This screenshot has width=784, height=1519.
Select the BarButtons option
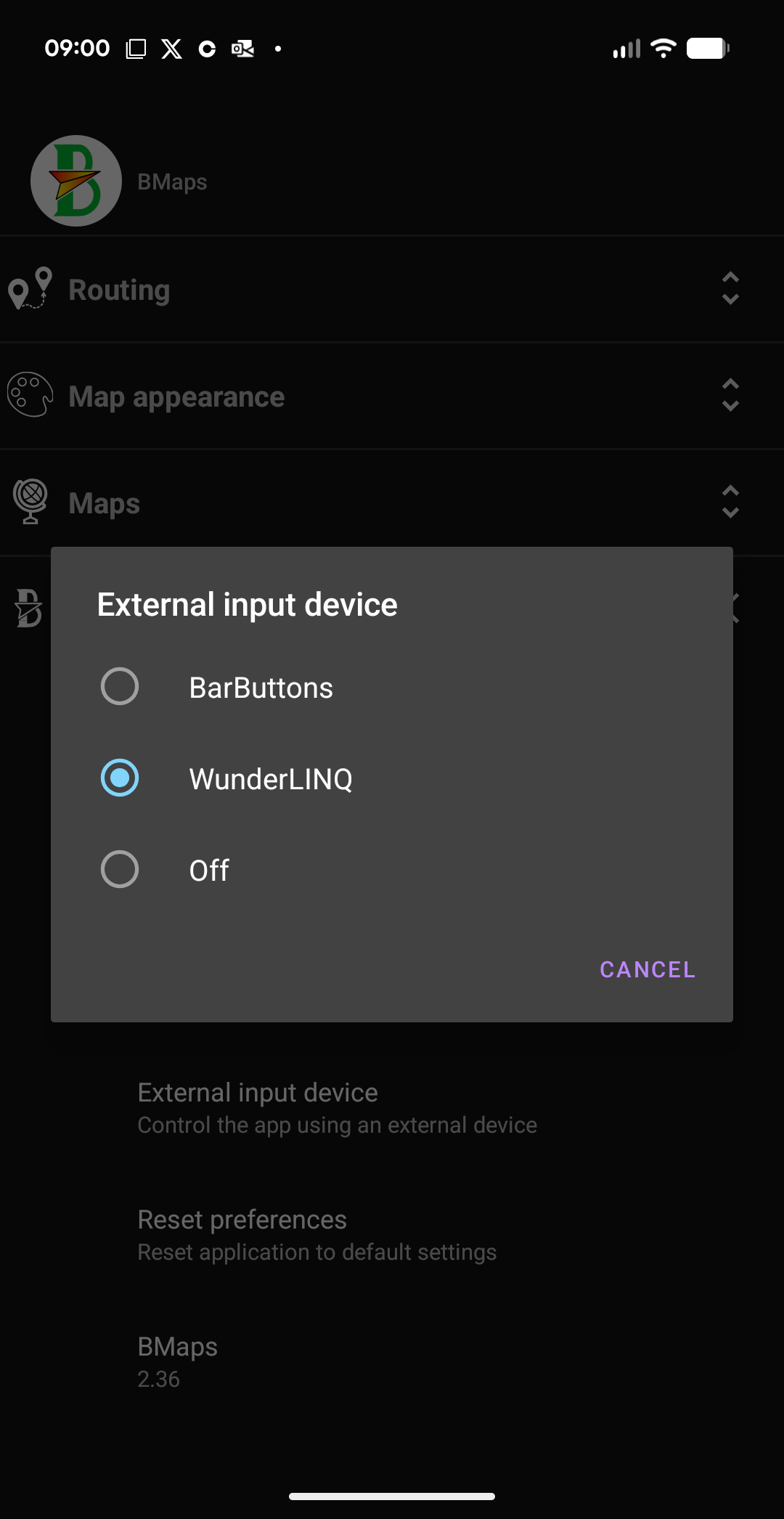coord(392,687)
